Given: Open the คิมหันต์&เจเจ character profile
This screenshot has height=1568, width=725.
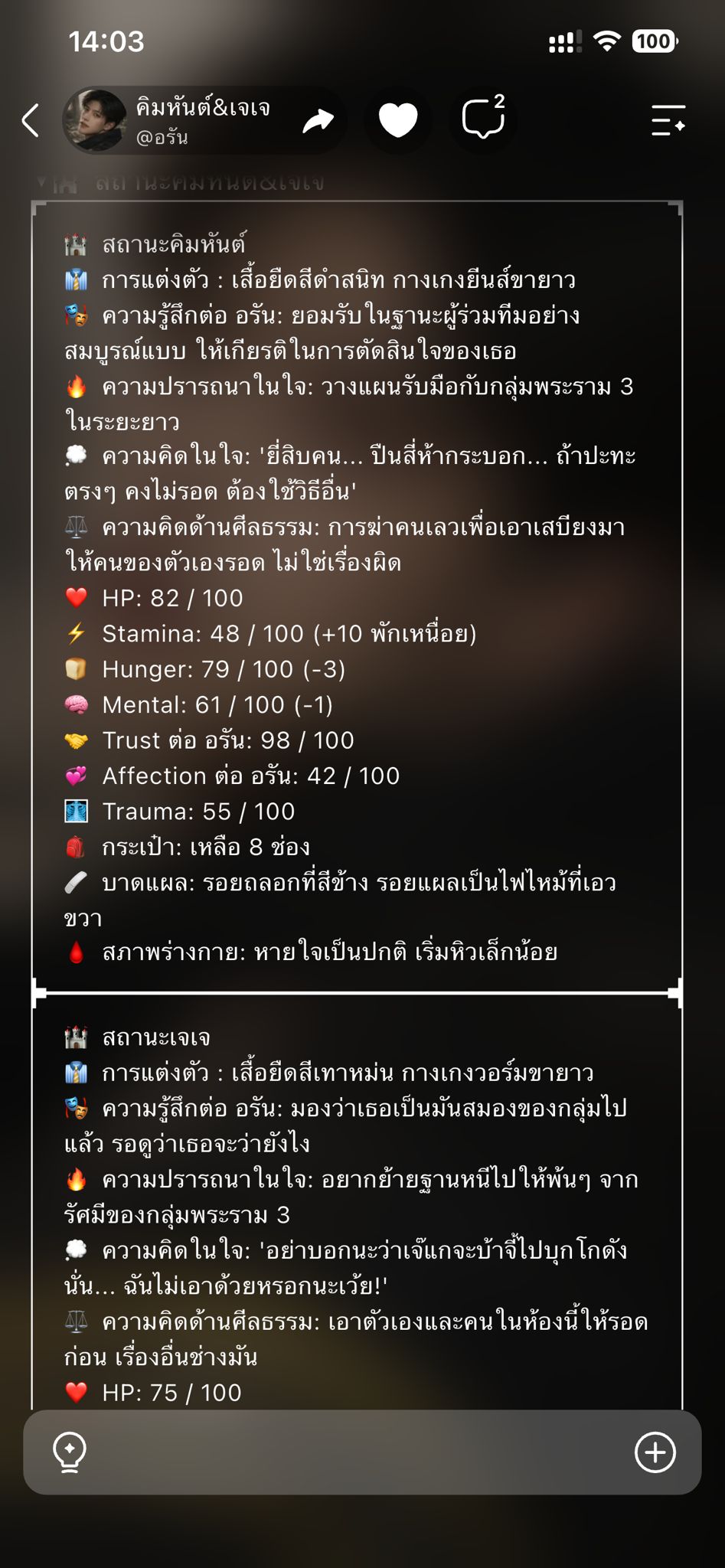Looking at the screenshot, I should coord(168,120).
